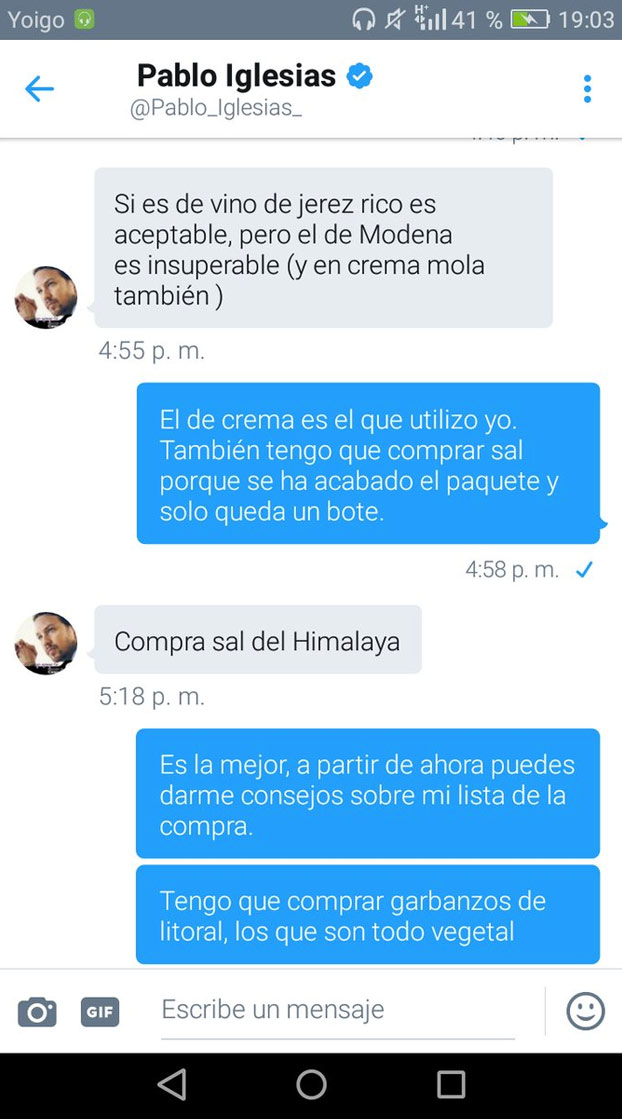This screenshot has height=1119, width=622.
Task: Tap the system home button
Action: coord(311,1084)
